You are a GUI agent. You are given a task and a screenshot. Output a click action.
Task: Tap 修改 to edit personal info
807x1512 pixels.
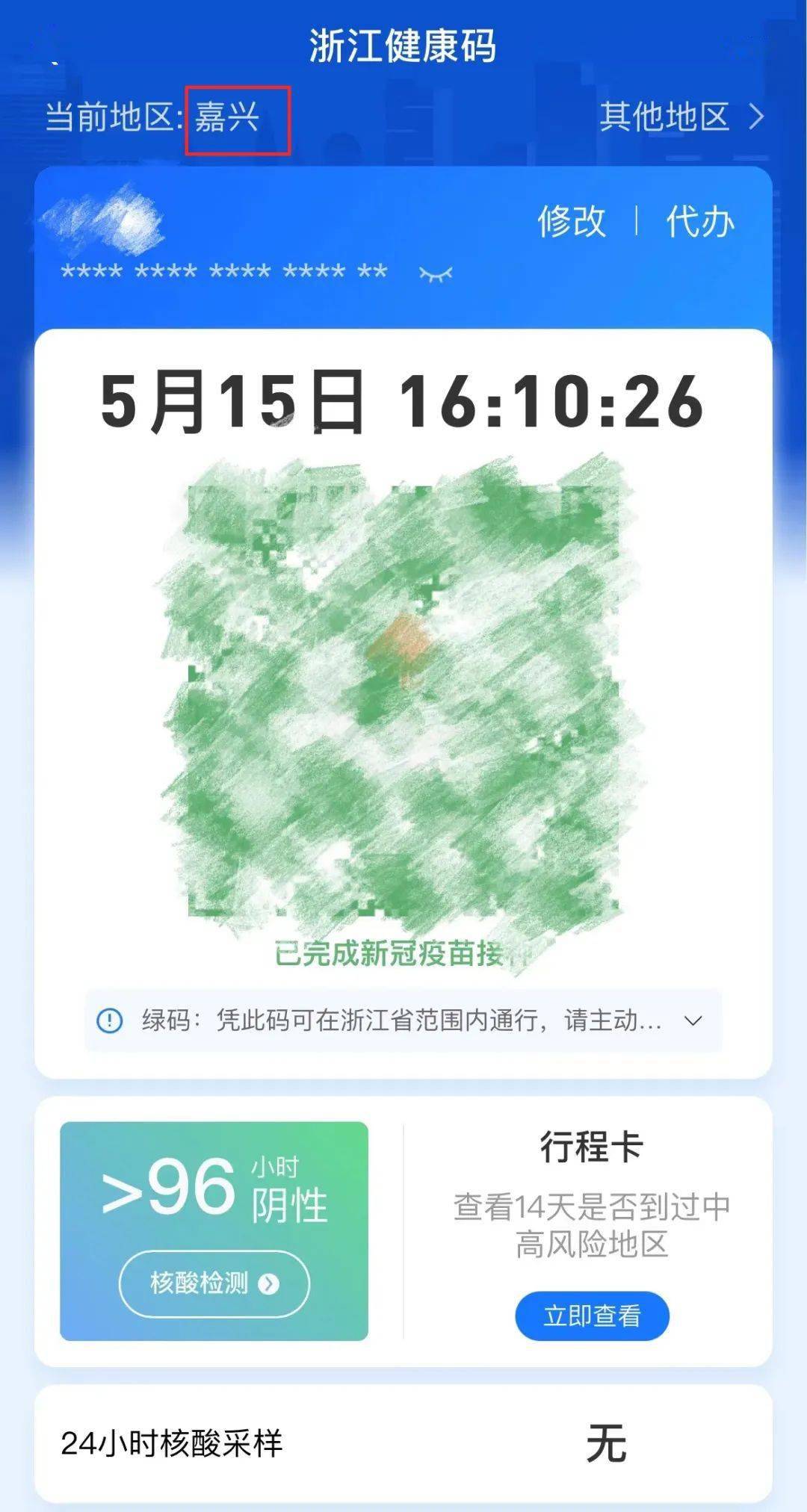click(572, 221)
